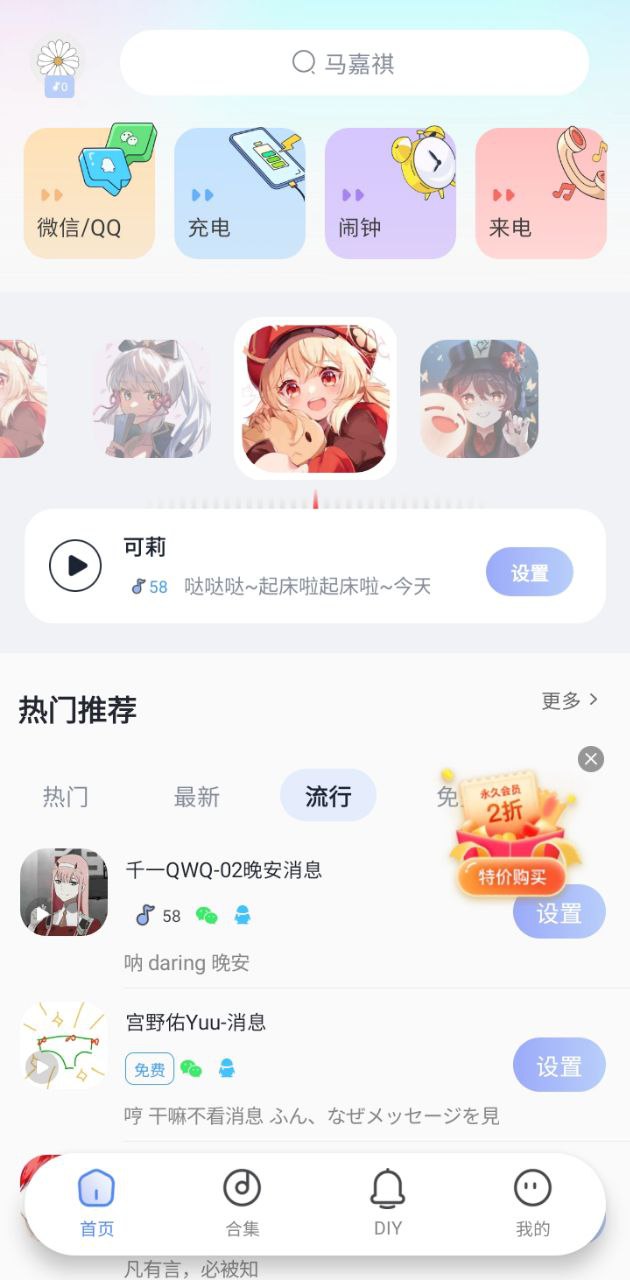Tap 设置 for the 可莉 sound
630x1280 pixels.
click(529, 573)
